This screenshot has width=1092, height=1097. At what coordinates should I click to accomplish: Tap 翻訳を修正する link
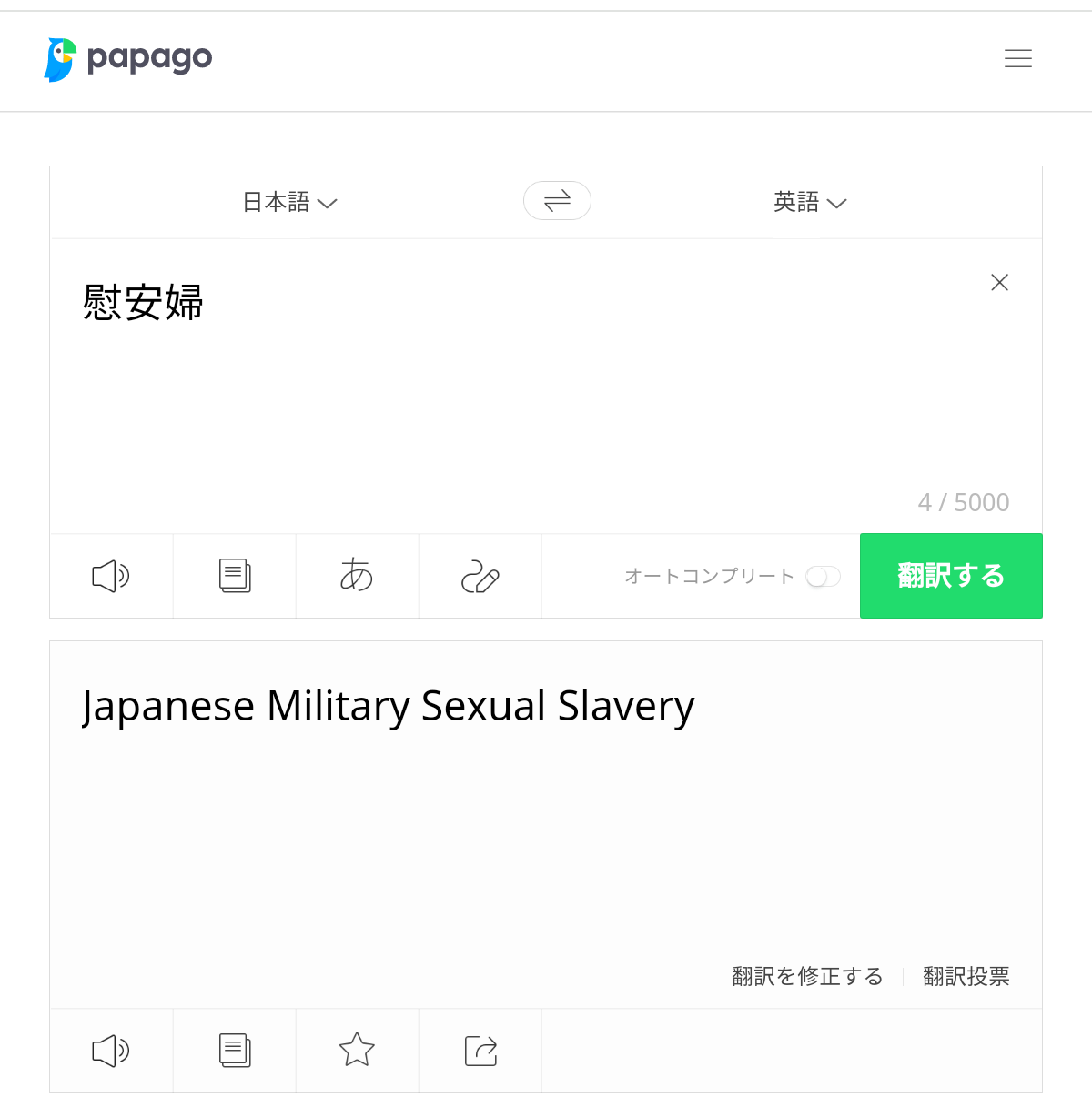[x=807, y=976]
